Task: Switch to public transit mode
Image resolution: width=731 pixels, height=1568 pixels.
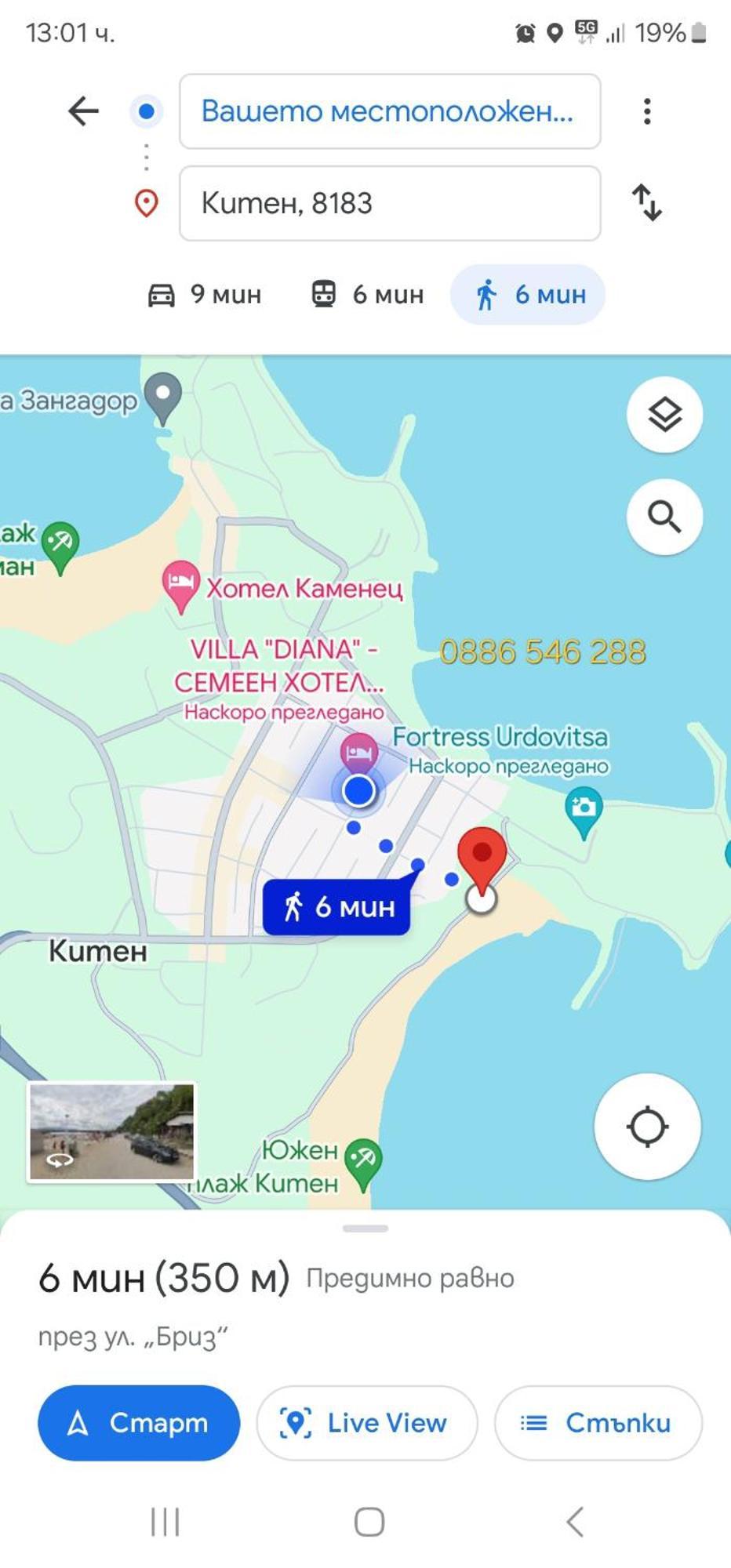Action: pos(368,295)
